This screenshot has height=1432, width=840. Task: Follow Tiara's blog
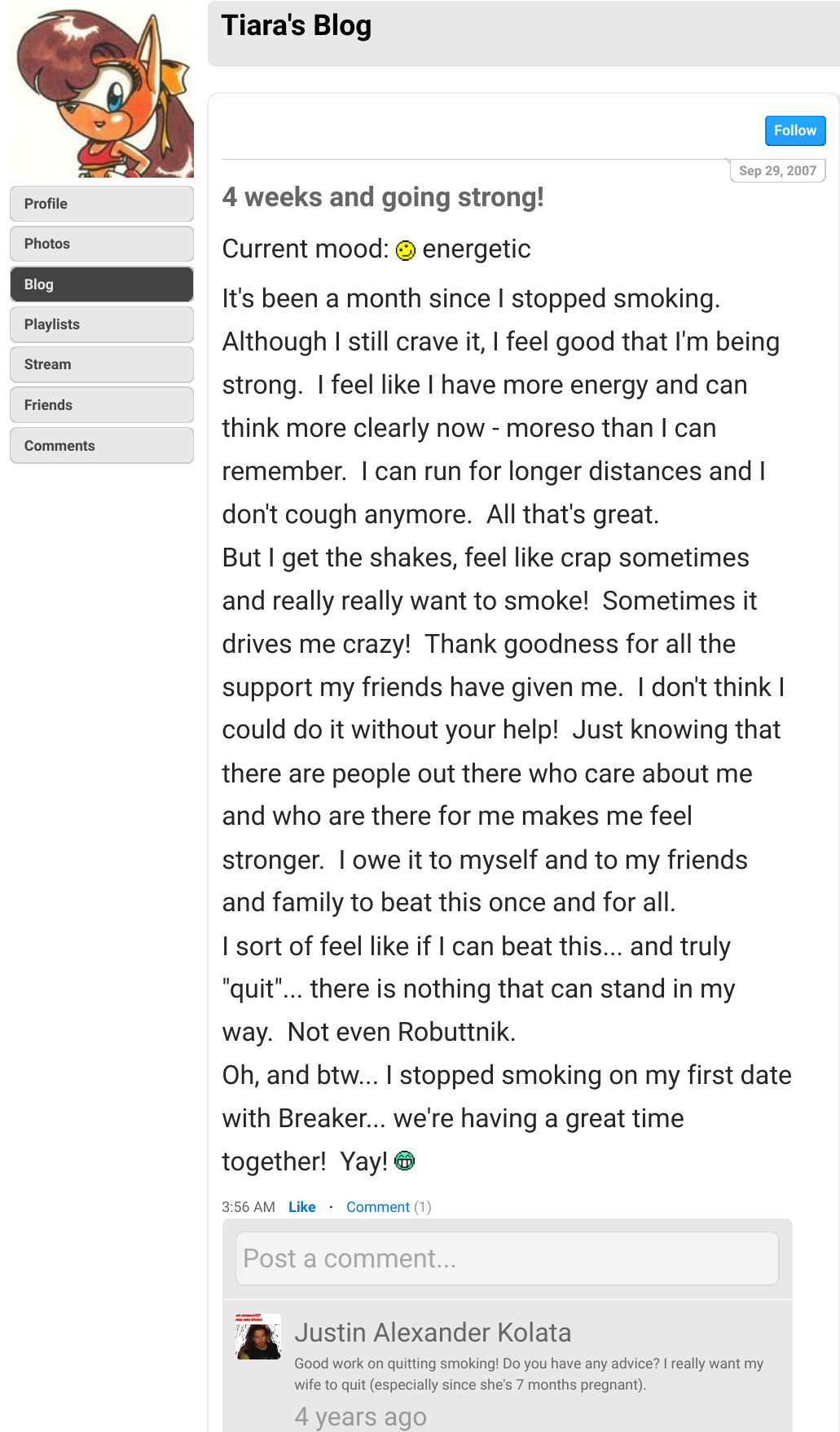tap(794, 130)
